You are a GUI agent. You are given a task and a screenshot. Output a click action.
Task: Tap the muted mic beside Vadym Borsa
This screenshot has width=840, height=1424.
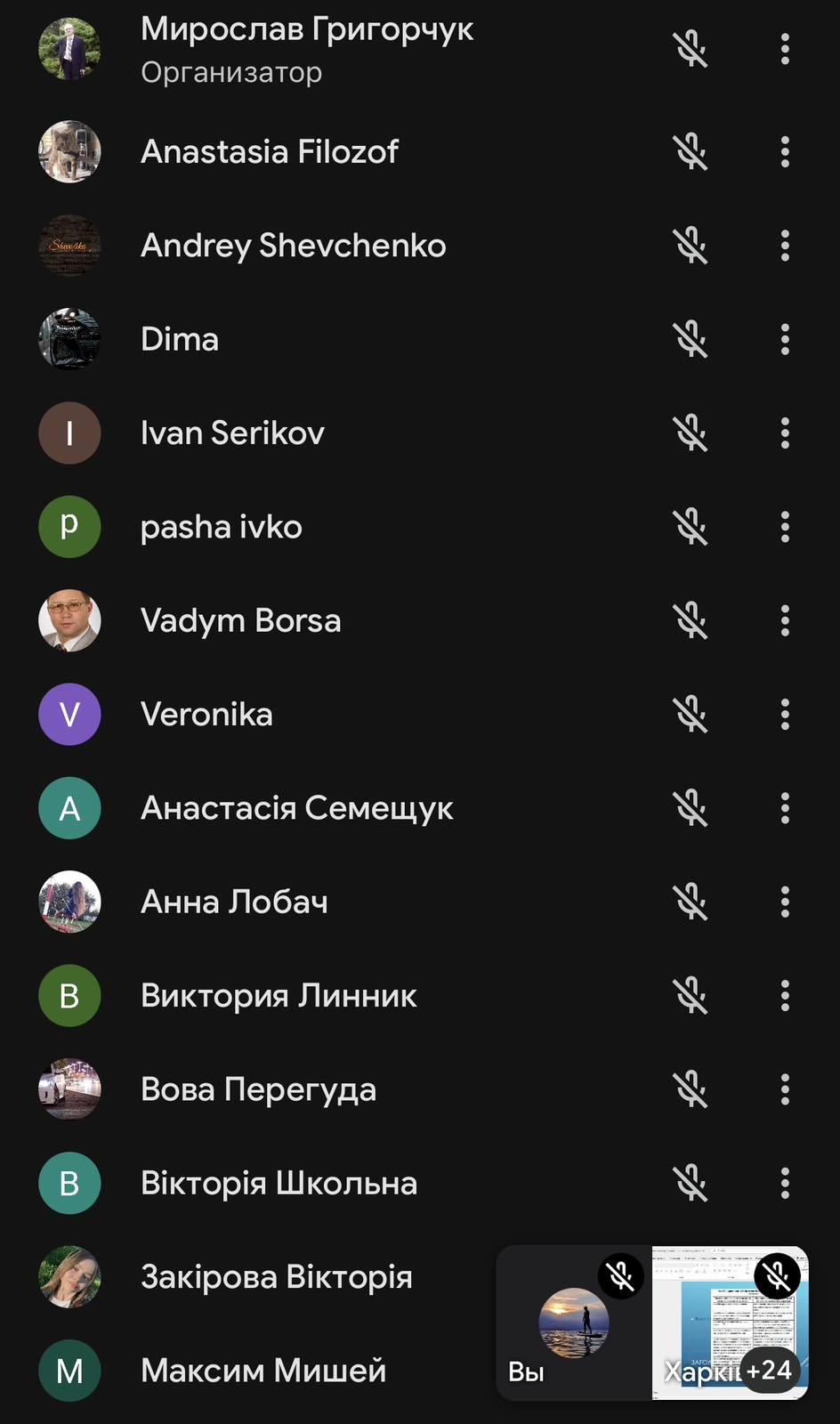(x=691, y=620)
